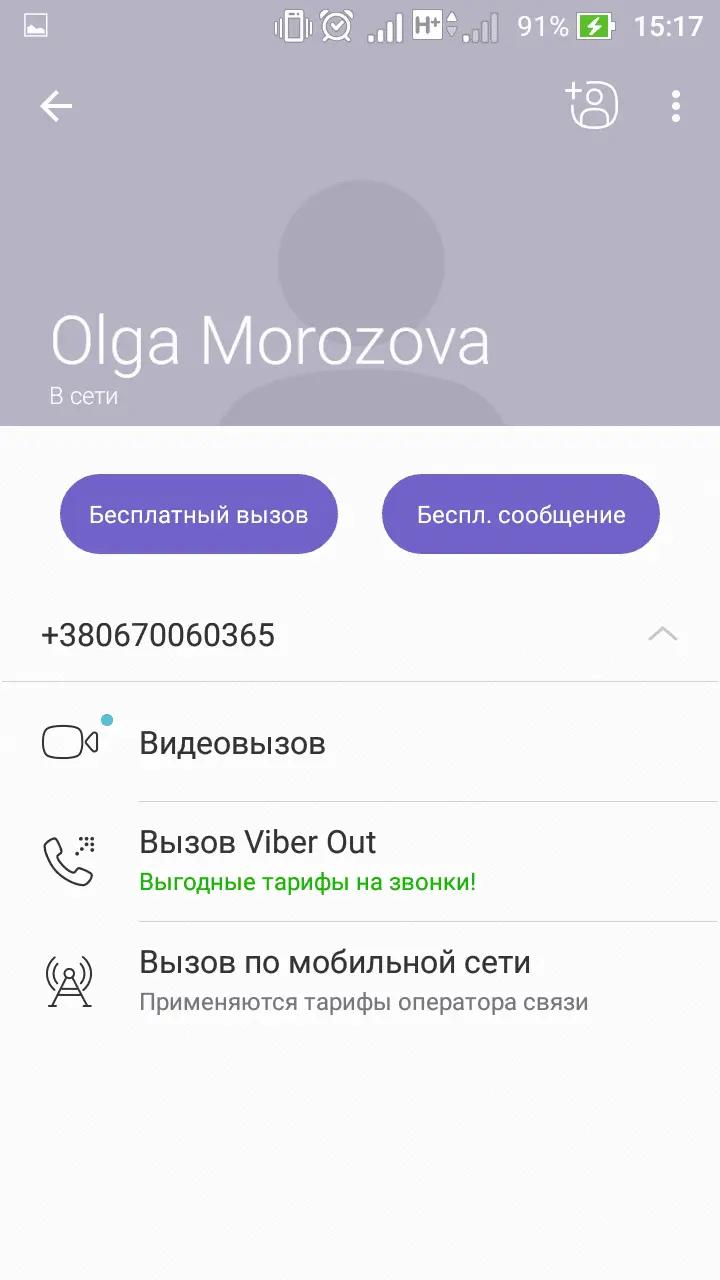
Task: Select Вызов Viber Out
Action: (x=258, y=843)
